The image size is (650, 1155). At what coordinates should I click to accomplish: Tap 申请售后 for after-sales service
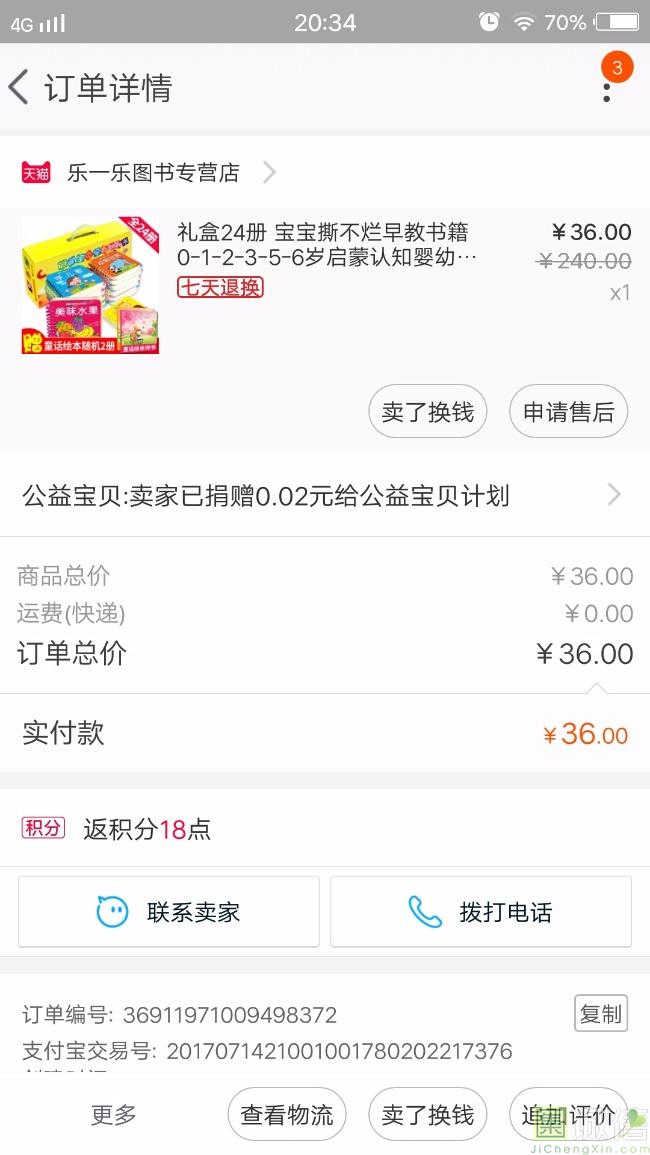(569, 412)
